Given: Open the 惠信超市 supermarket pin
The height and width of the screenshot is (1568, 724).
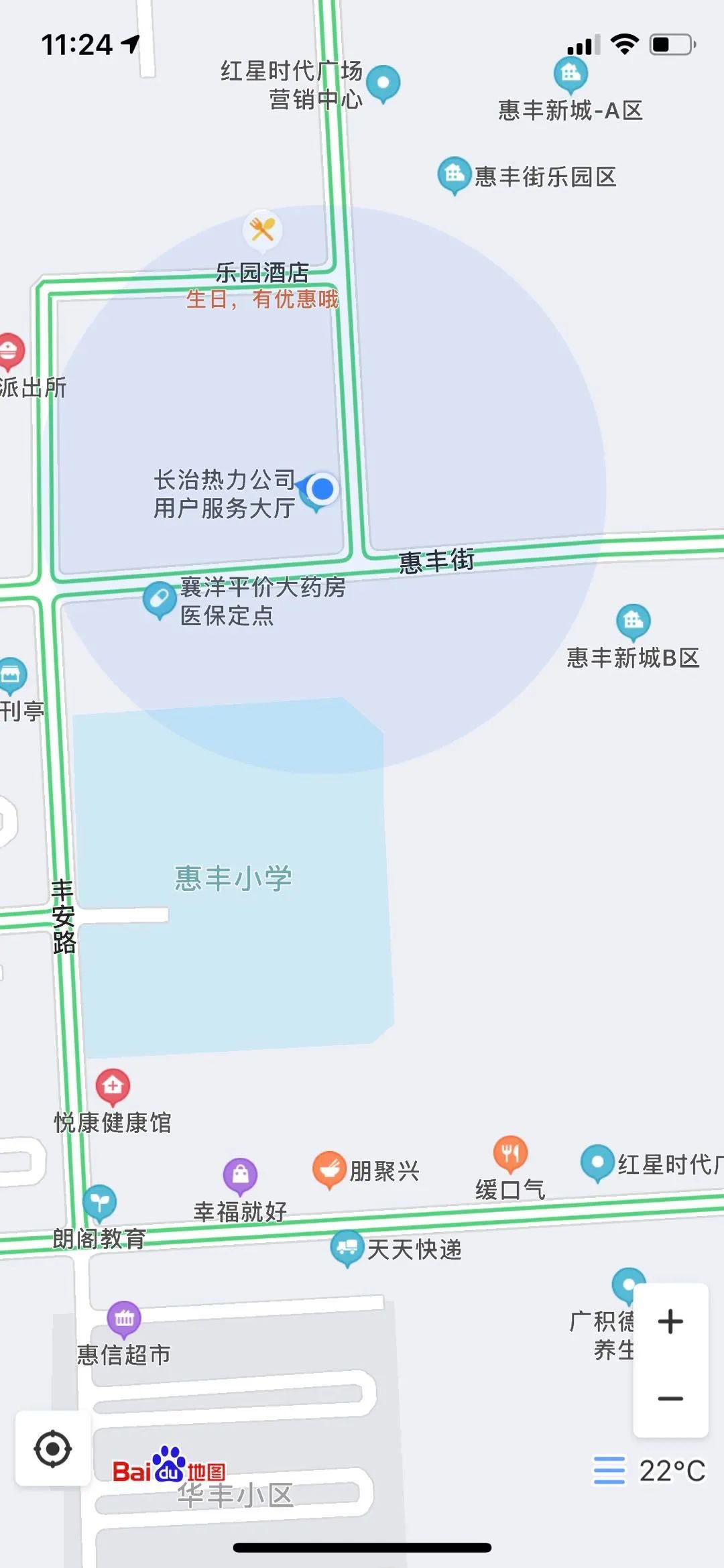Looking at the screenshot, I should coord(124,1318).
